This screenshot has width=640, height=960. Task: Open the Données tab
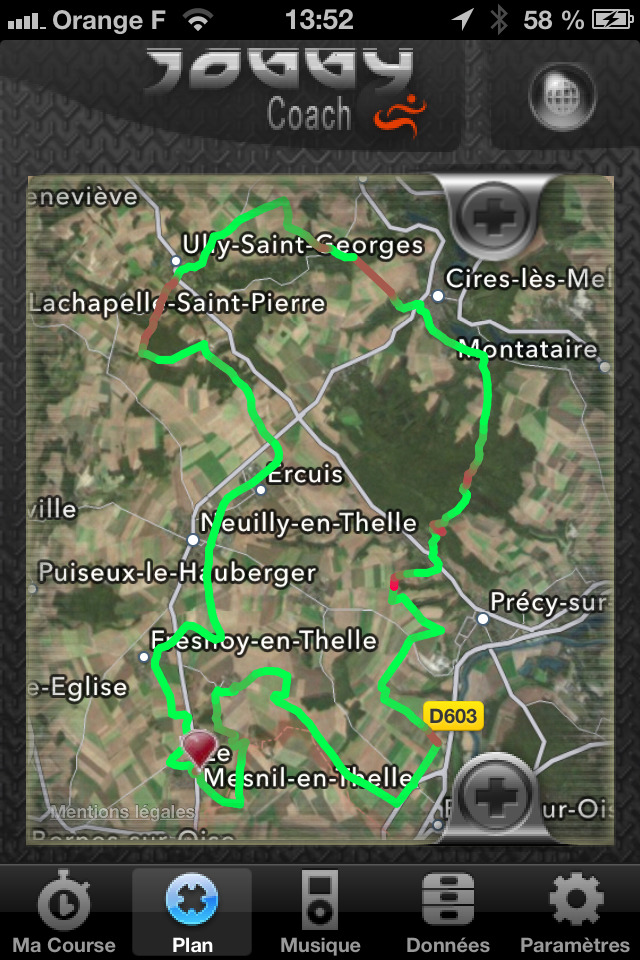(x=448, y=912)
